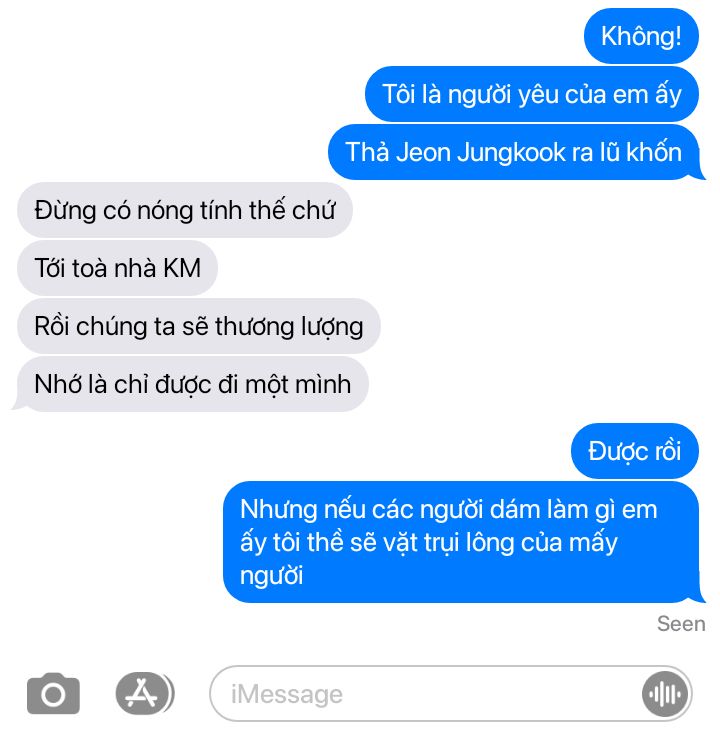Open the App Store apps drawer
720x732 pixels.
(x=143, y=693)
